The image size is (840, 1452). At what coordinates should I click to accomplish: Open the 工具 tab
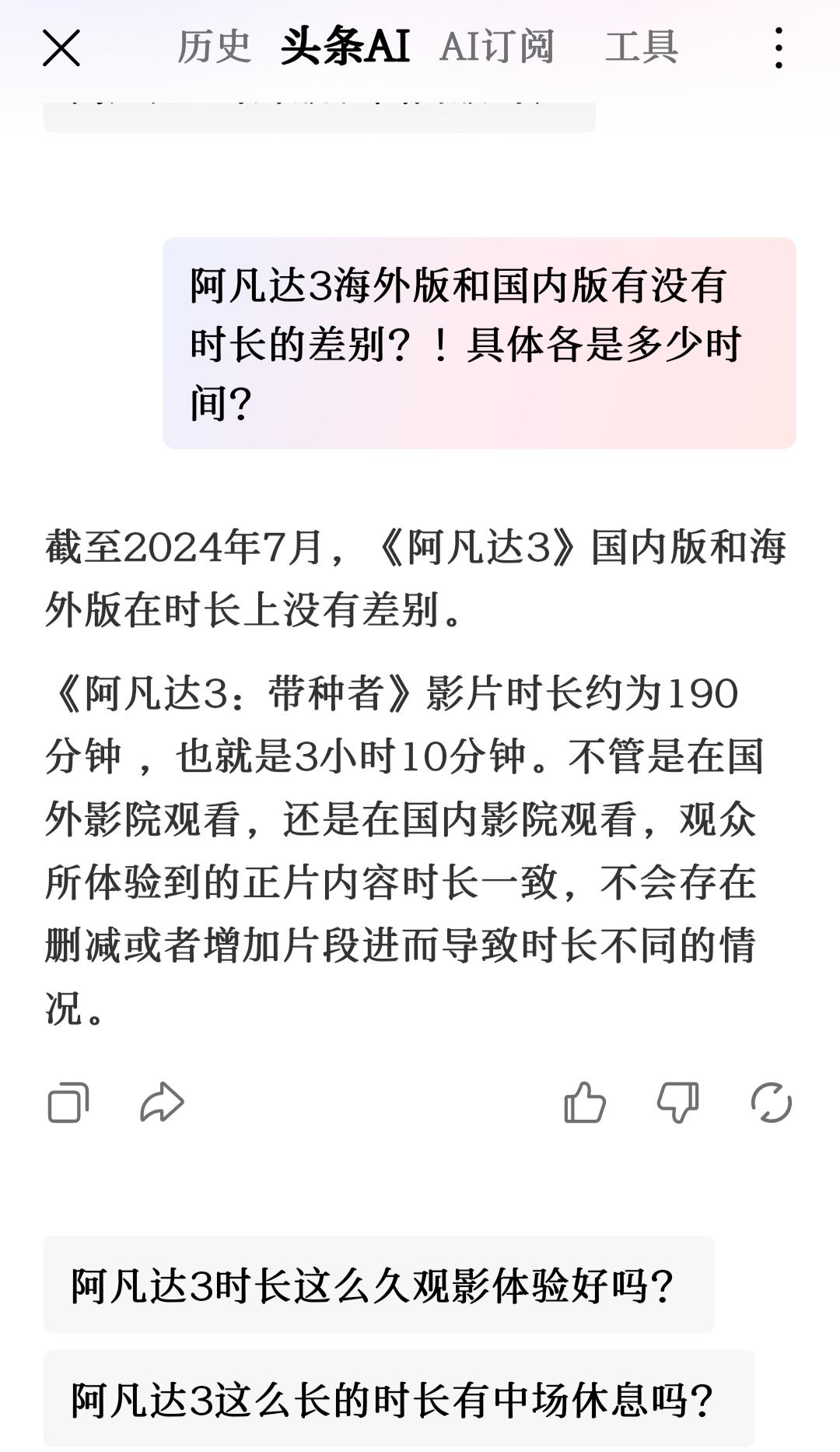pyautogui.click(x=644, y=48)
